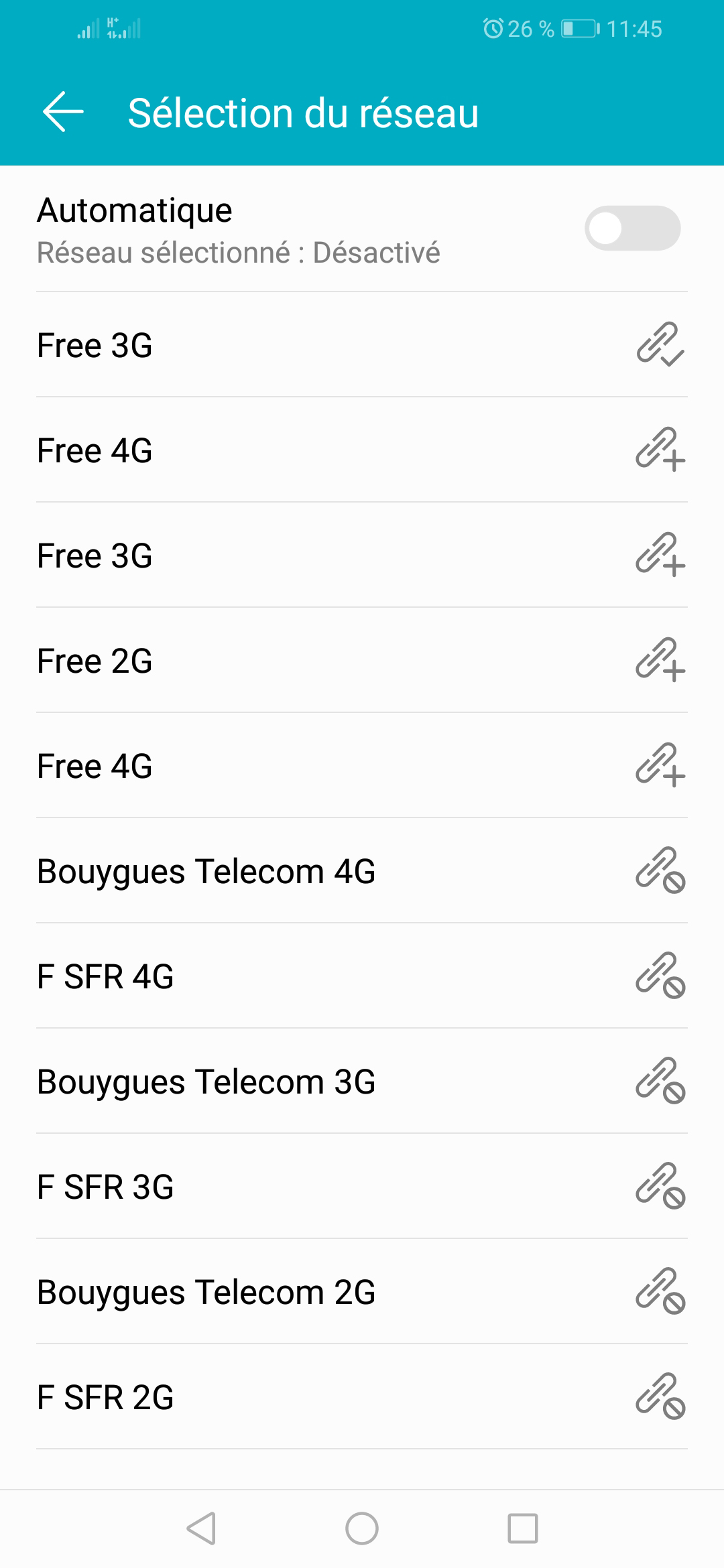Screen dimensions: 724x1568
Task: Choose the Free 3G network with plus icon
Action: (362, 556)
